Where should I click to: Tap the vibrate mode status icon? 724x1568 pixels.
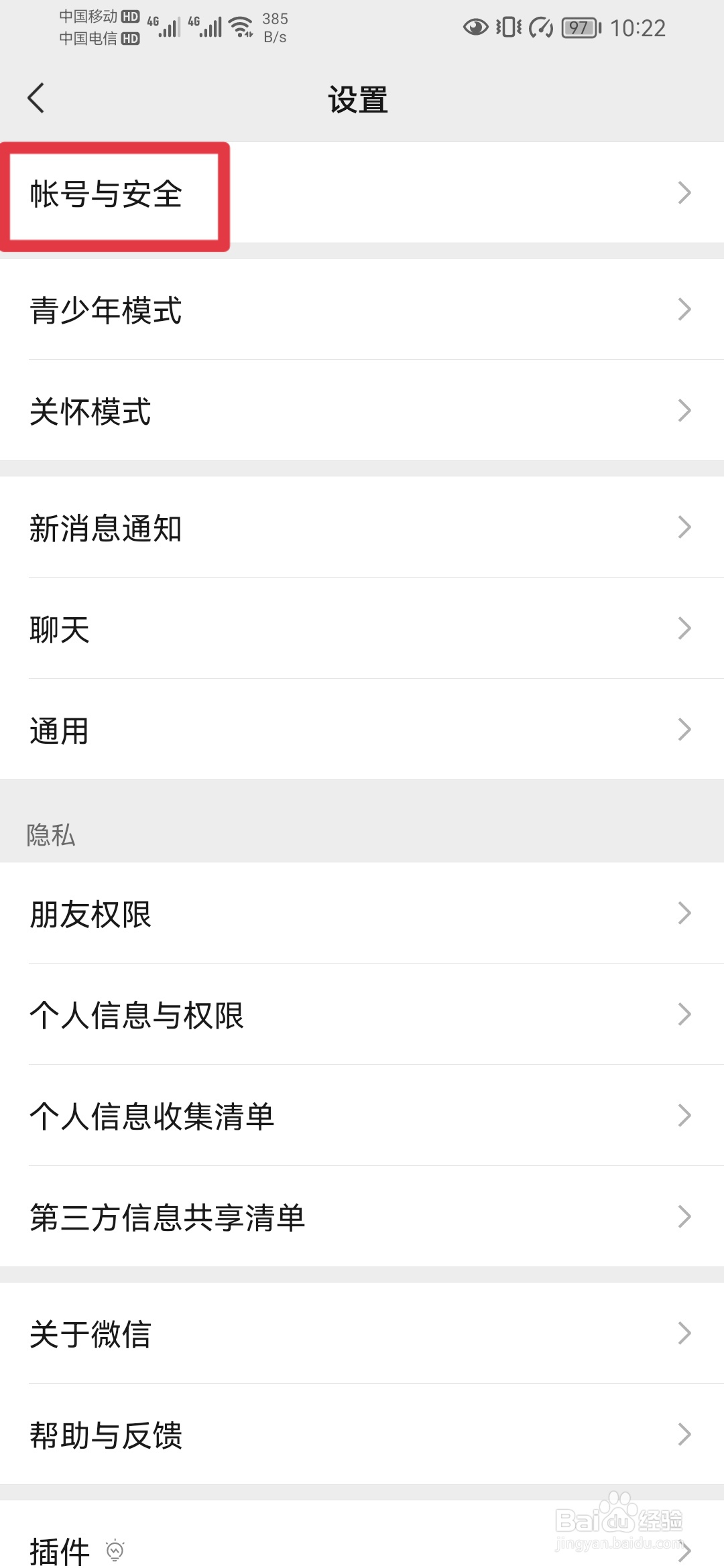point(507,27)
